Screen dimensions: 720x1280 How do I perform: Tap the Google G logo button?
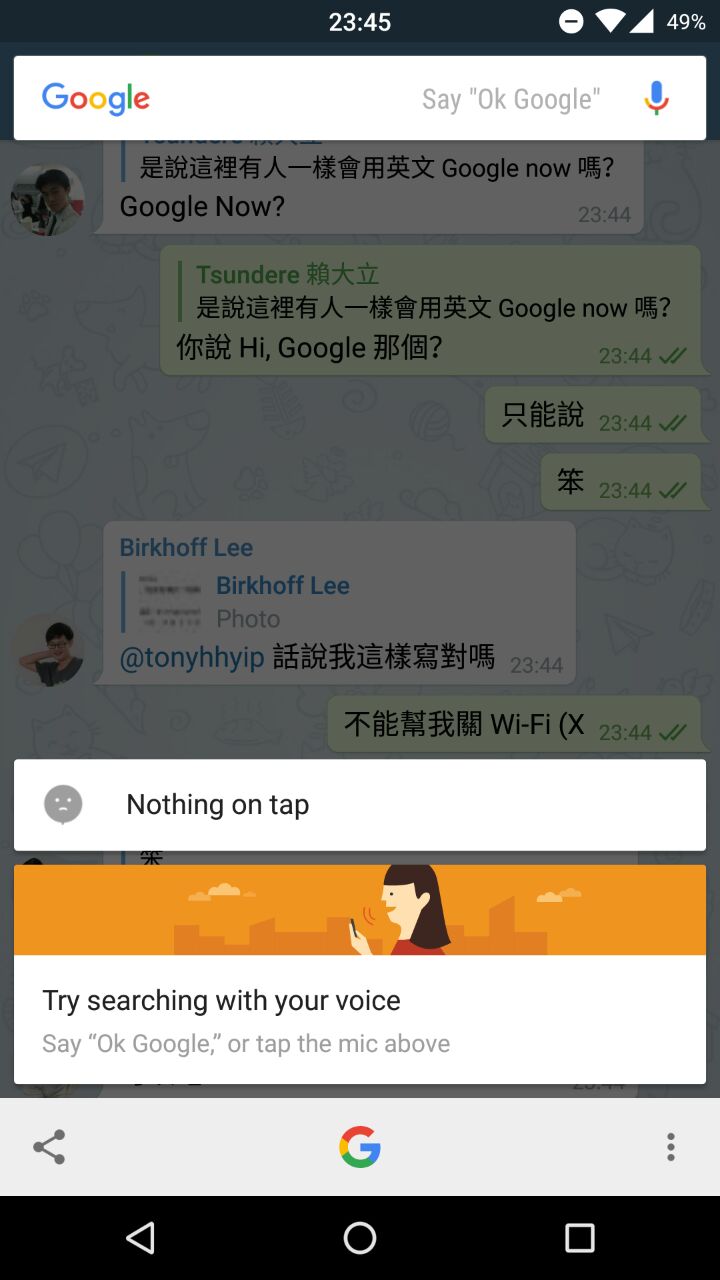pyautogui.click(x=360, y=1147)
